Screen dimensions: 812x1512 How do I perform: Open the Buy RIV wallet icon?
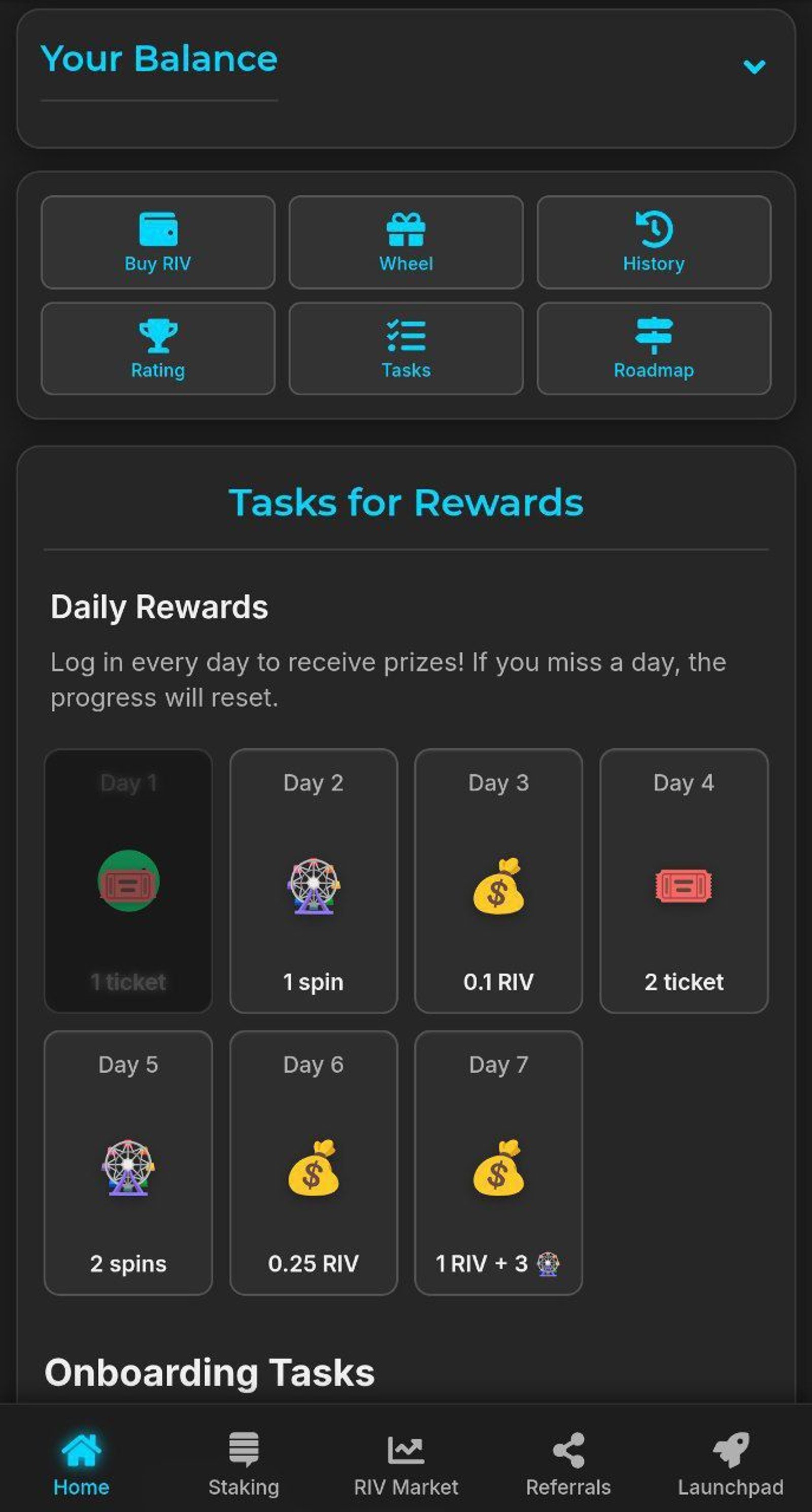pyautogui.click(x=158, y=229)
